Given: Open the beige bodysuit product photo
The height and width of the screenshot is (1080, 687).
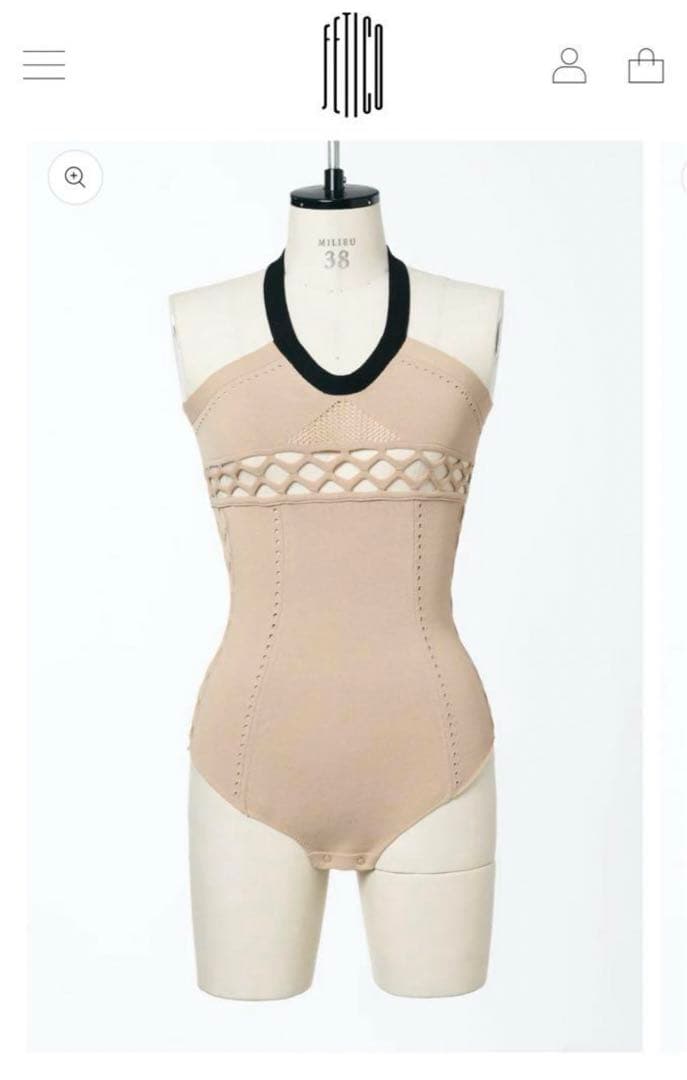Looking at the screenshot, I should [x=336, y=600].
